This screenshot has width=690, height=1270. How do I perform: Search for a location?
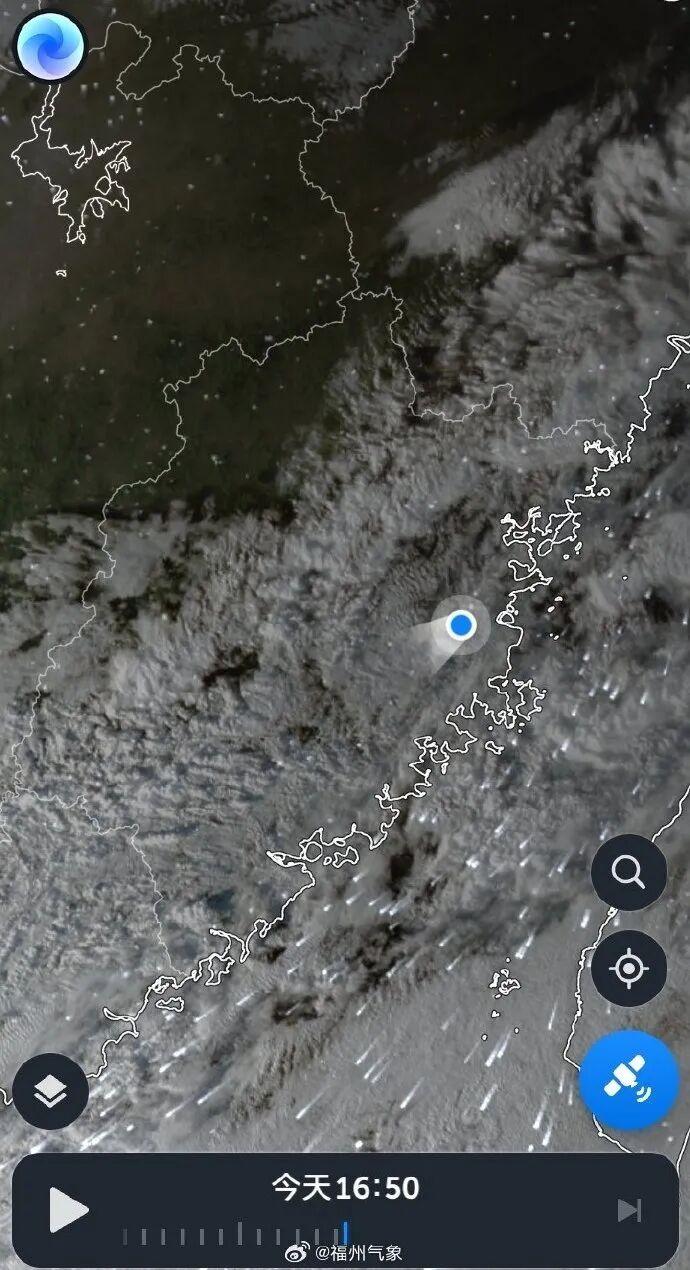click(x=628, y=873)
